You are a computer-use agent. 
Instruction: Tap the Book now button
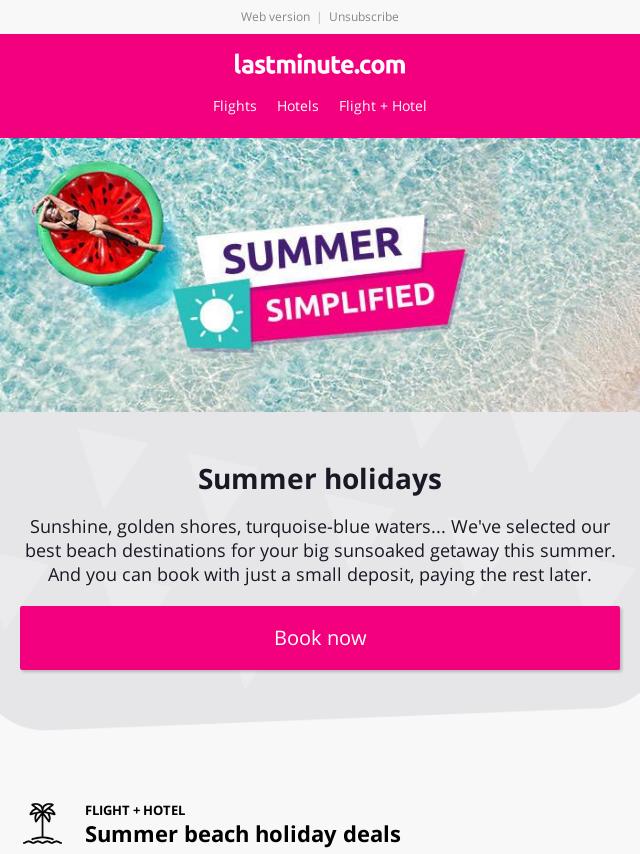click(320, 638)
